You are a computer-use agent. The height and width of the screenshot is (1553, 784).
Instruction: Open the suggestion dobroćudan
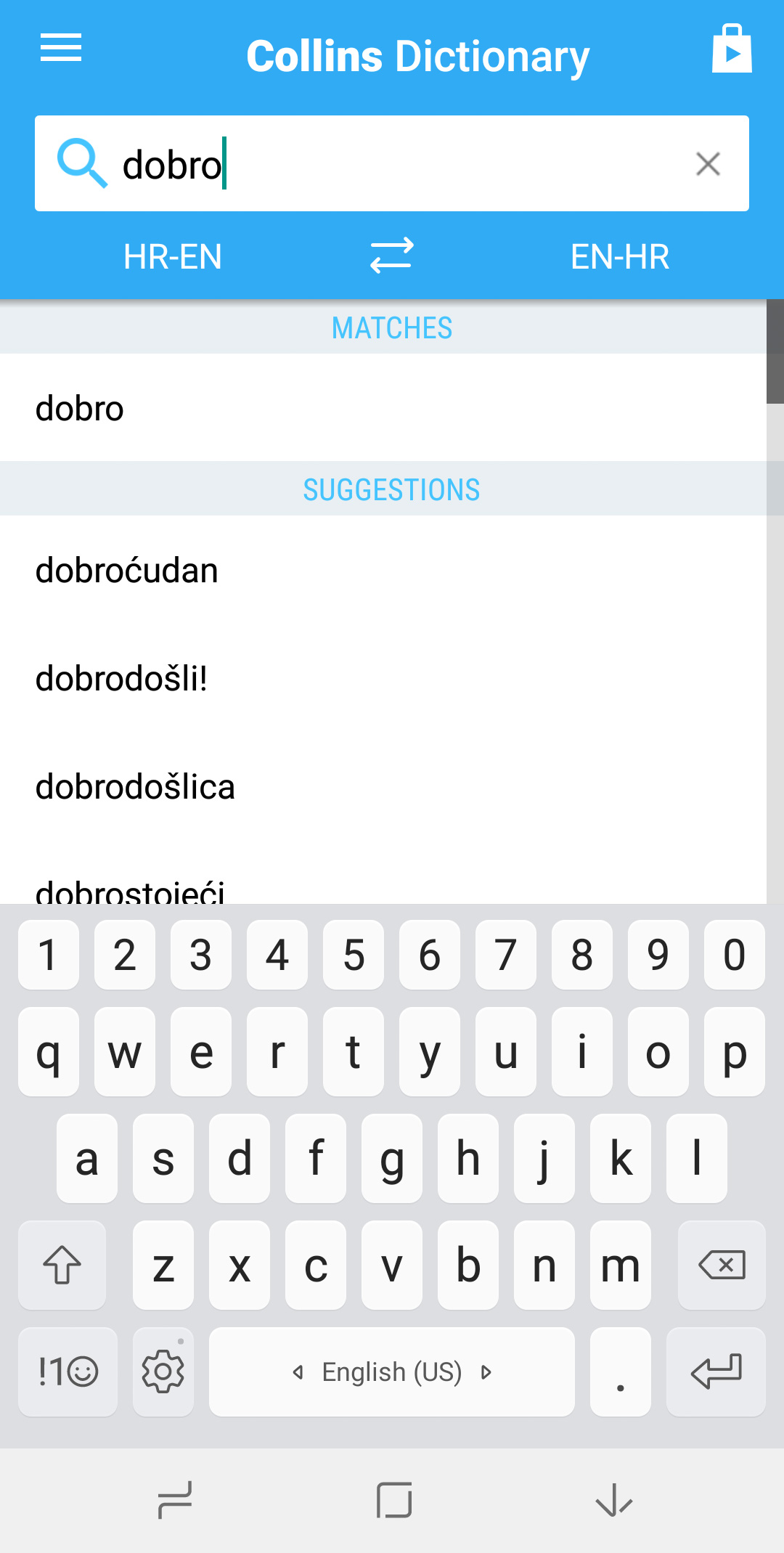(383, 570)
